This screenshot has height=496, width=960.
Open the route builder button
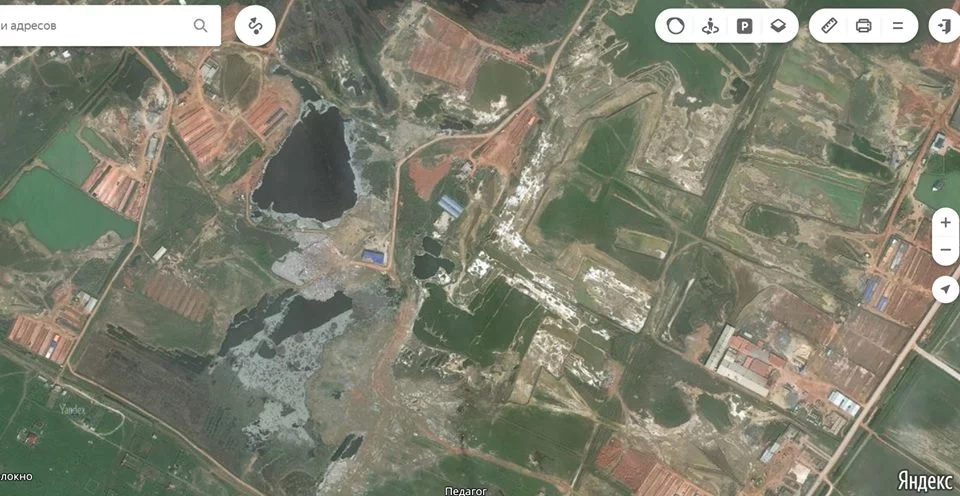pyautogui.click(x=256, y=26)
